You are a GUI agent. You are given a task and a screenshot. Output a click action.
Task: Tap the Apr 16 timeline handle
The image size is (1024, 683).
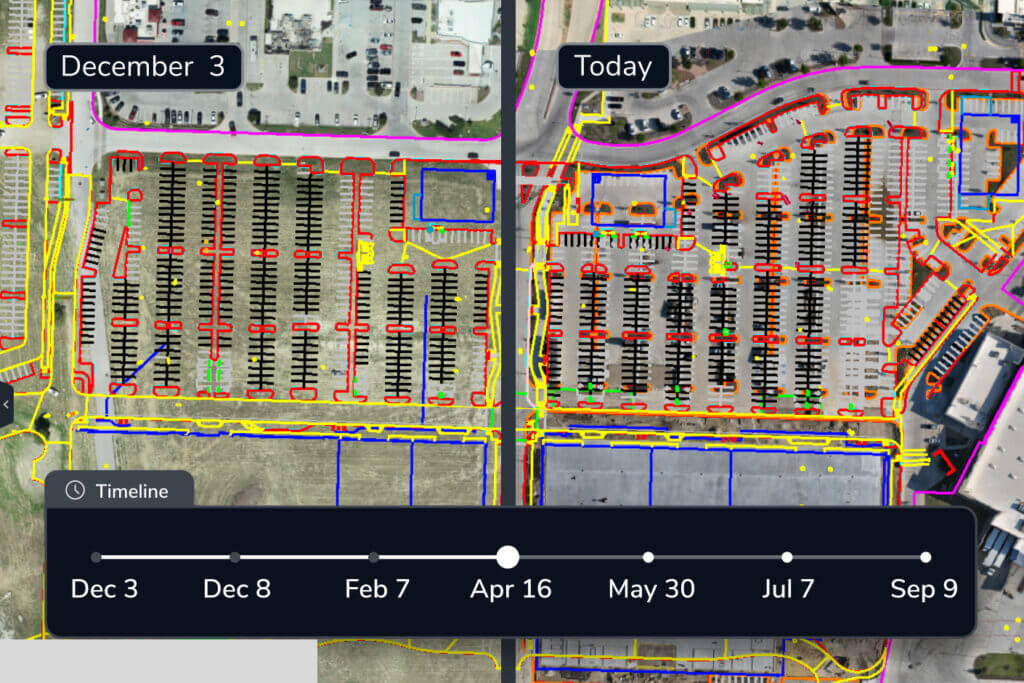[x=508, y=557]
